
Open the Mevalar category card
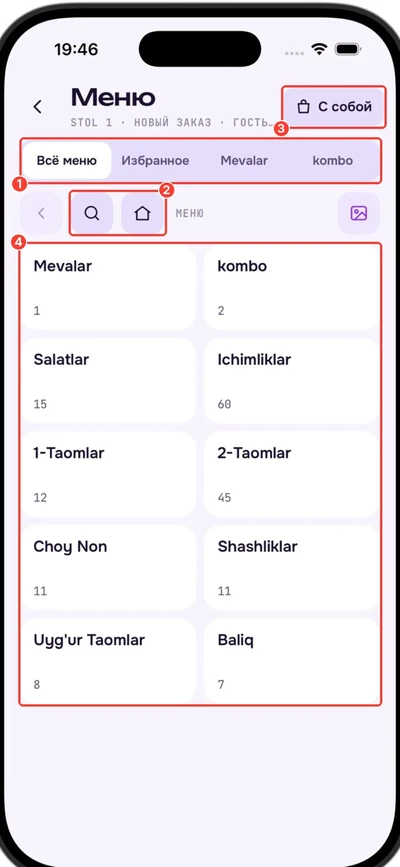coord(108,288)
